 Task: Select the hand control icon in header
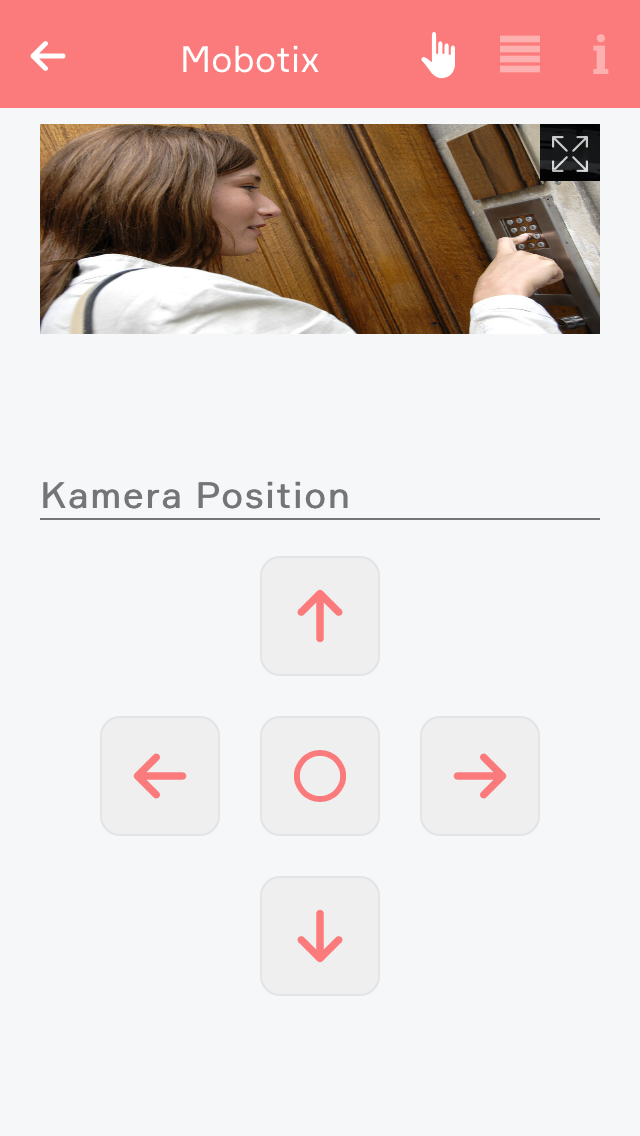click(x=438, y=55)
